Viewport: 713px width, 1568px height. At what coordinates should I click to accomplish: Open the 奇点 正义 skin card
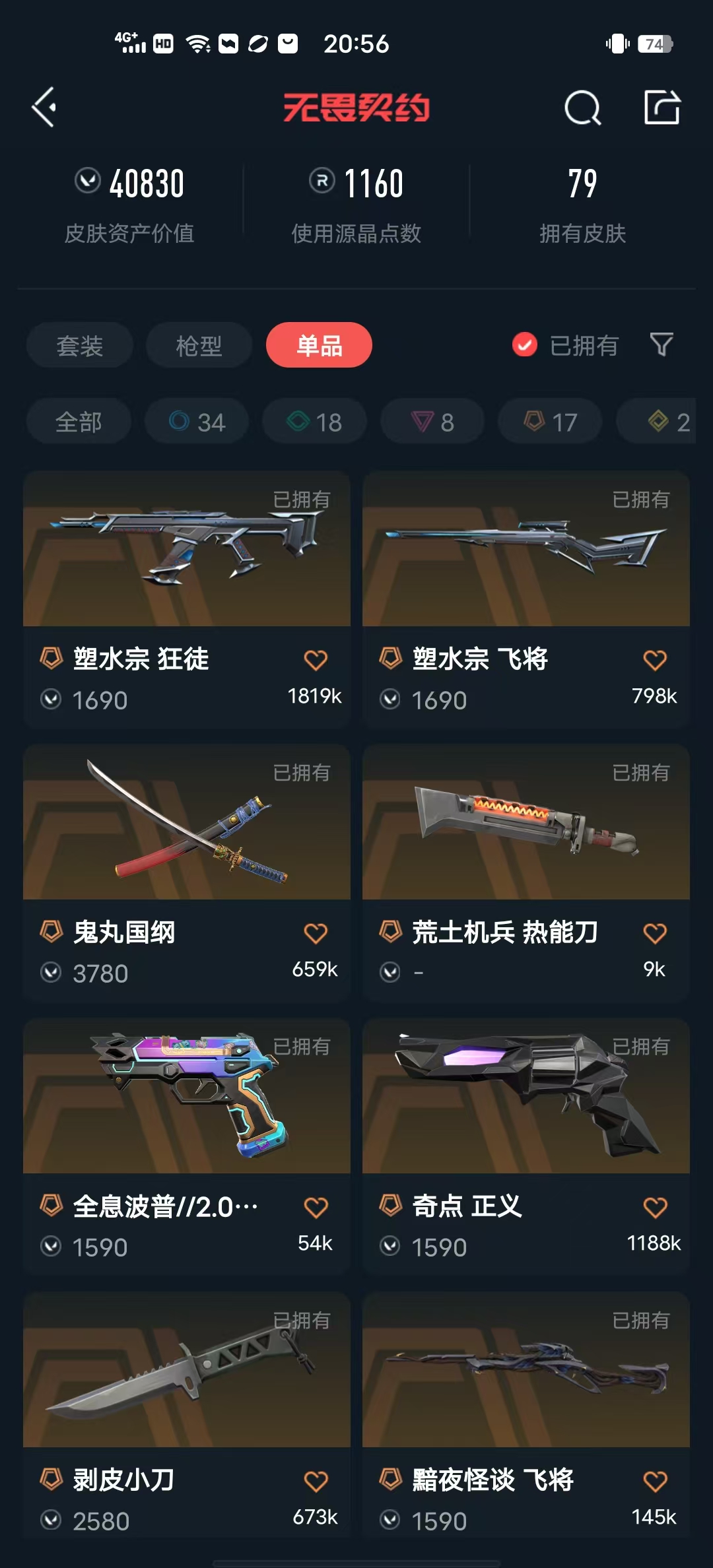click(526, 1096)
